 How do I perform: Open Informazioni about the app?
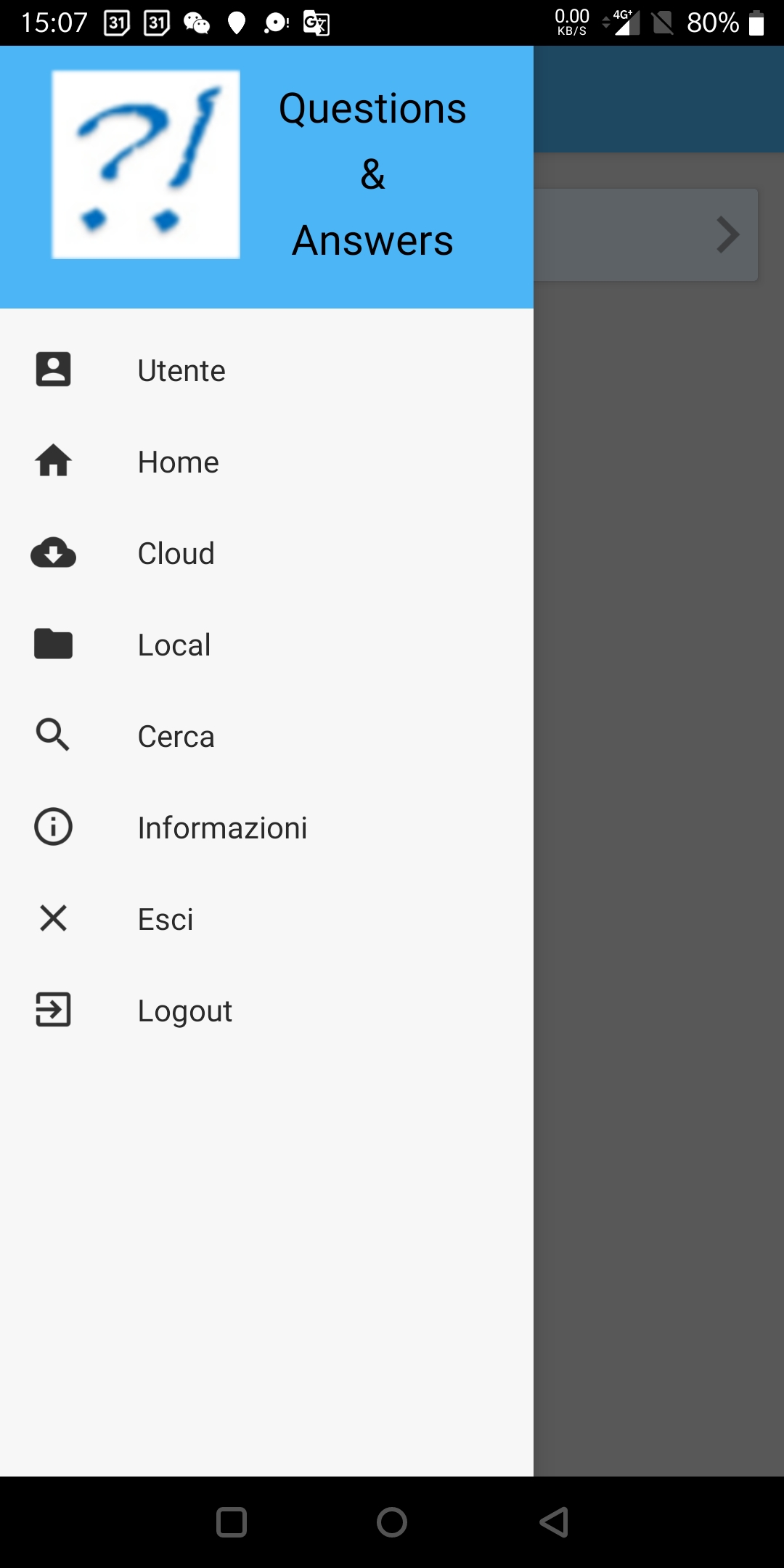222,828
